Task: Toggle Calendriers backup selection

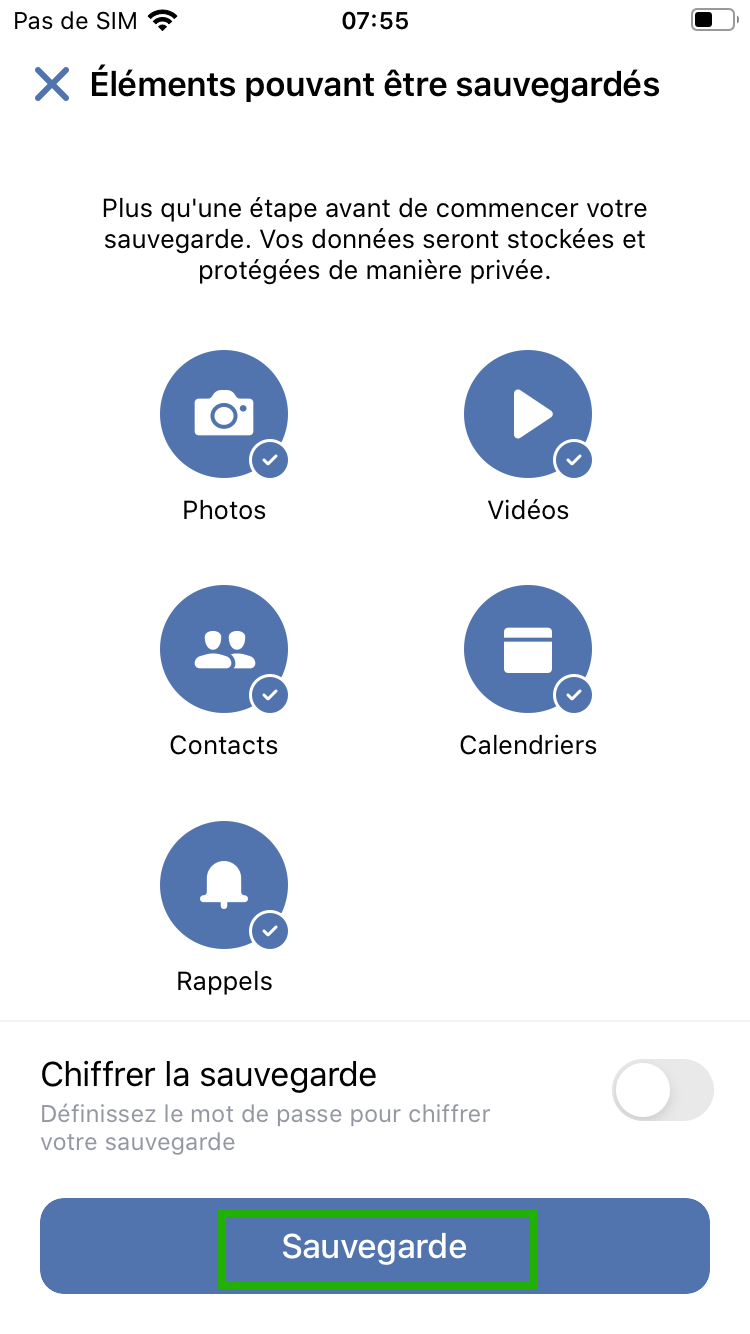Action: tap(528, 649)
